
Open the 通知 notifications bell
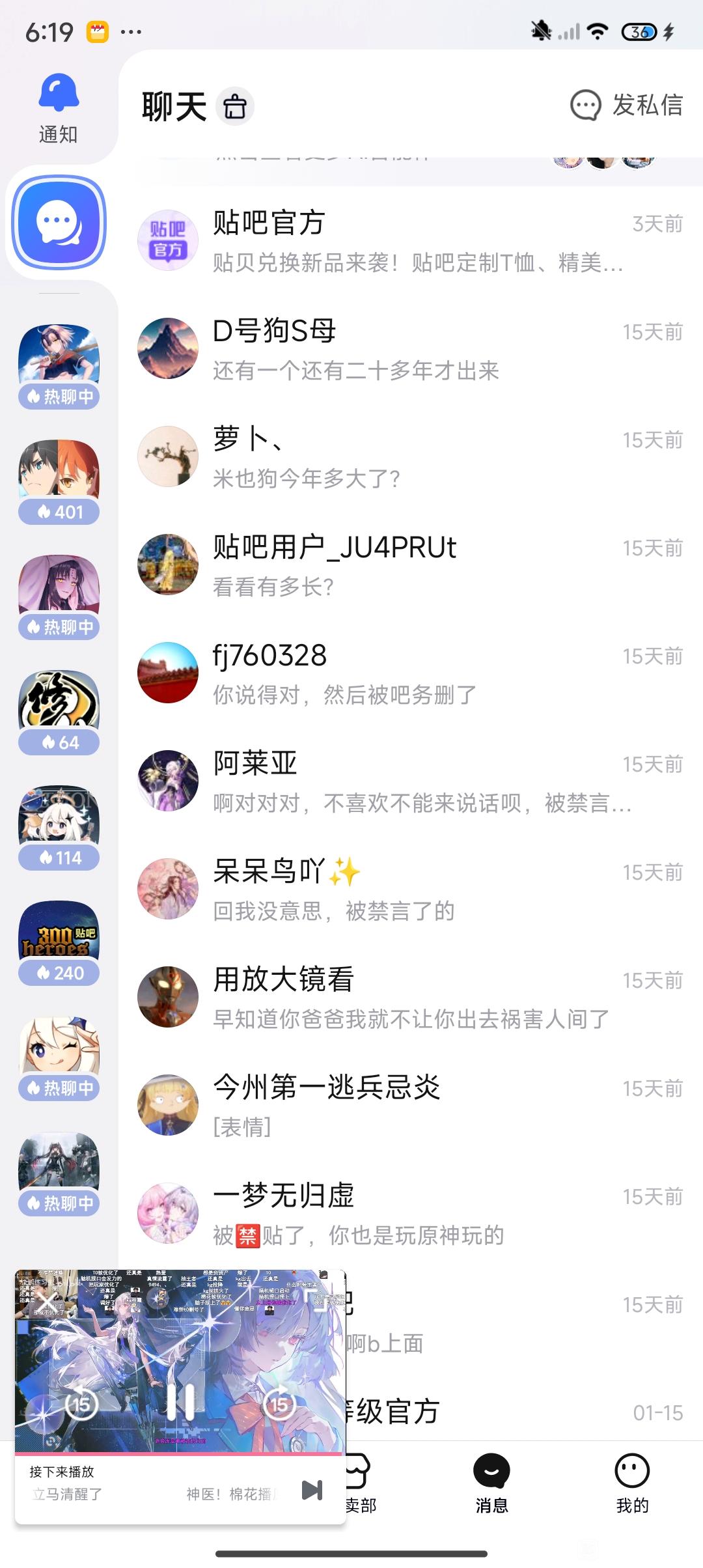coord(59,108)
